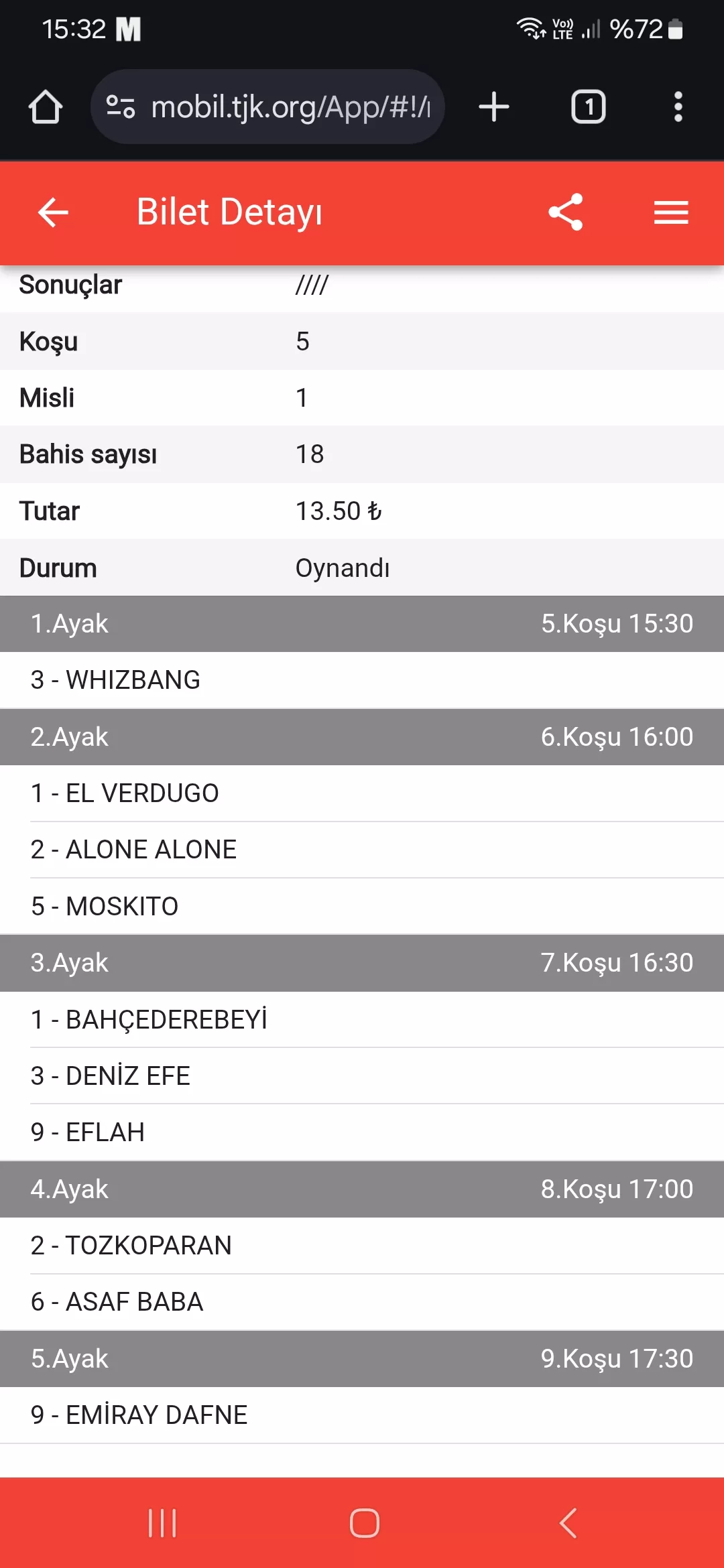
Task: Open site settings icon in address bar
Action: point(121,107)
